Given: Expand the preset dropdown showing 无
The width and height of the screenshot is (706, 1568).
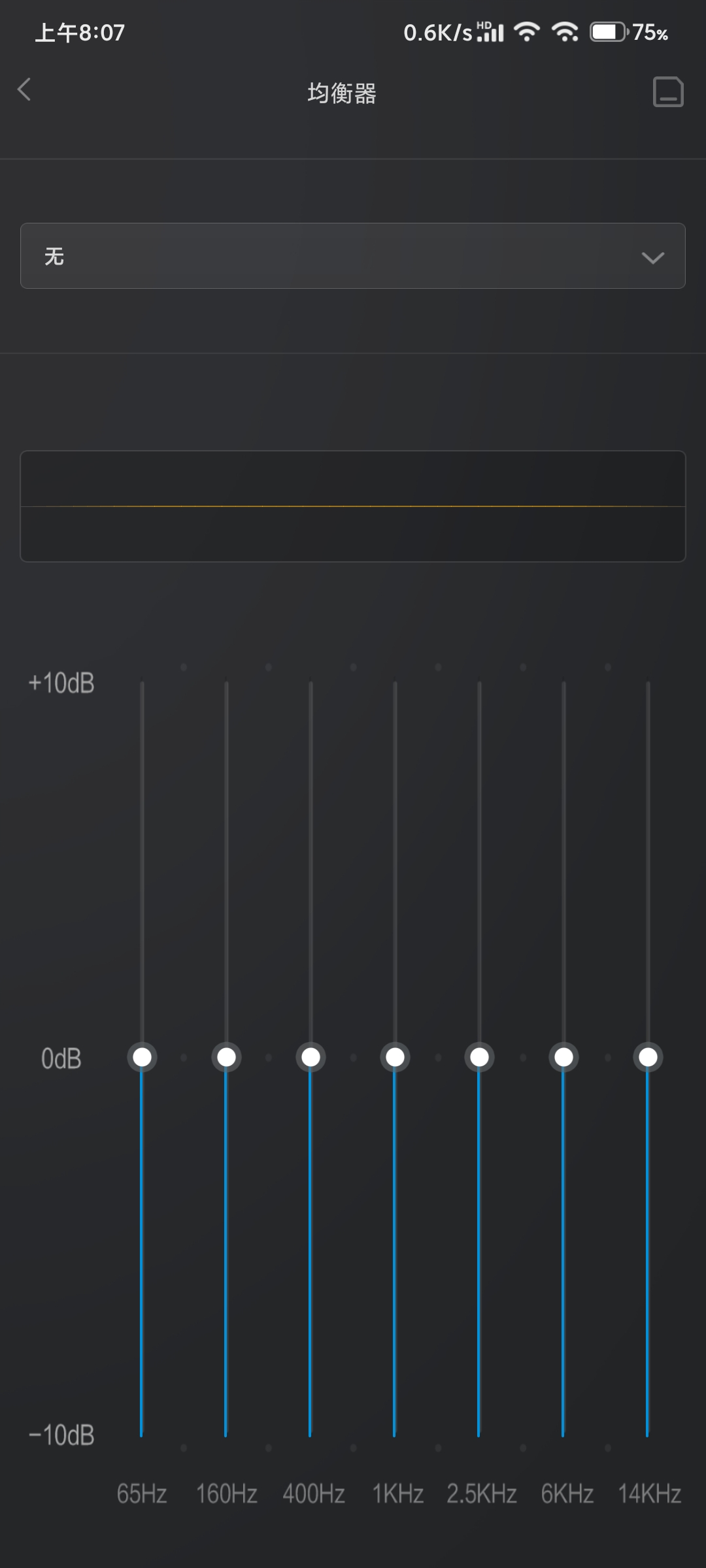Looking at the screenshot, I should [353, 256].
